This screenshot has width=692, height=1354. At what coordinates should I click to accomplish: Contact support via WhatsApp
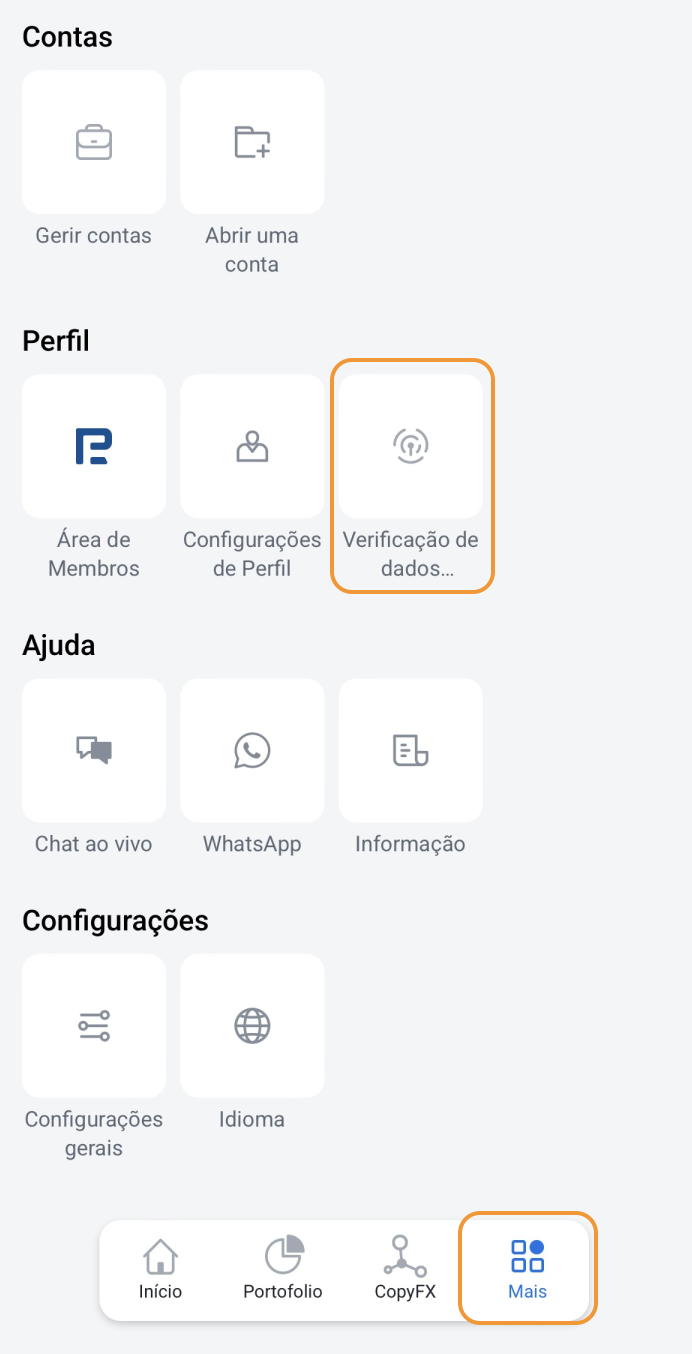252,750
